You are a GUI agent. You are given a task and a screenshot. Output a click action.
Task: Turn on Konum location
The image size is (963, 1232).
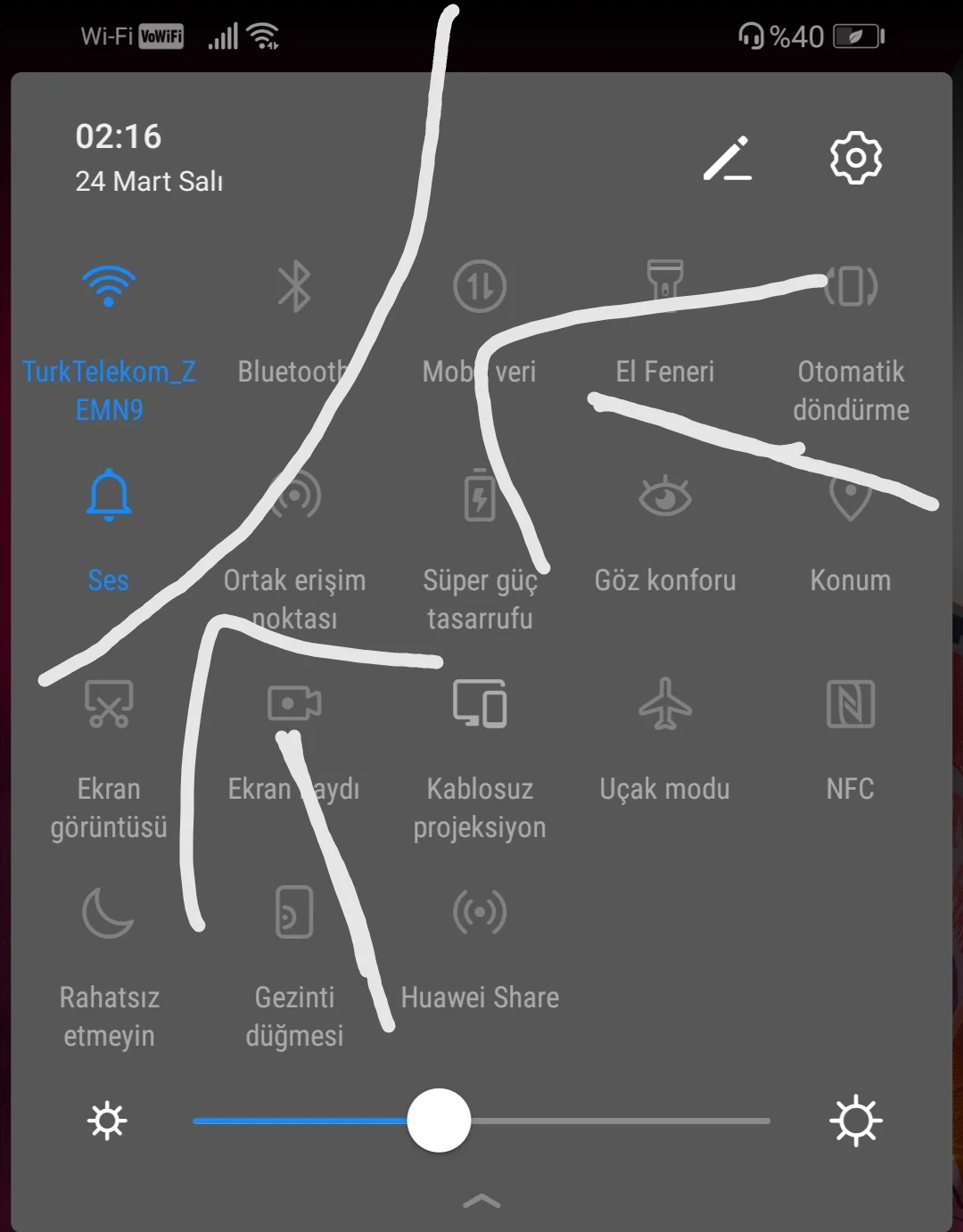[x=851, y=496]
